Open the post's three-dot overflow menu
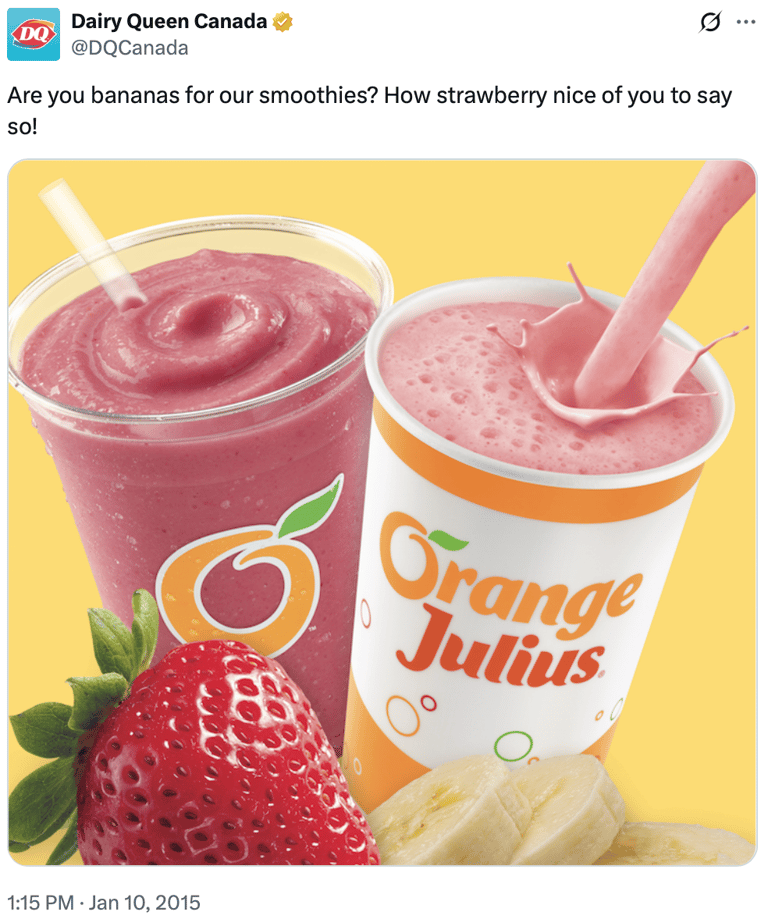Viewport: 768px width, 919px height. [x=745, y=22]
